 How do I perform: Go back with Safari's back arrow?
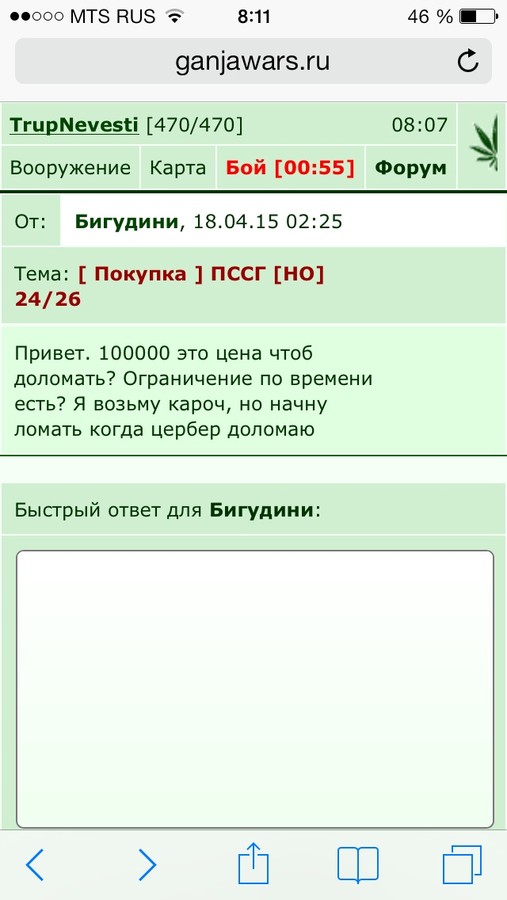(x=35, y=865)
